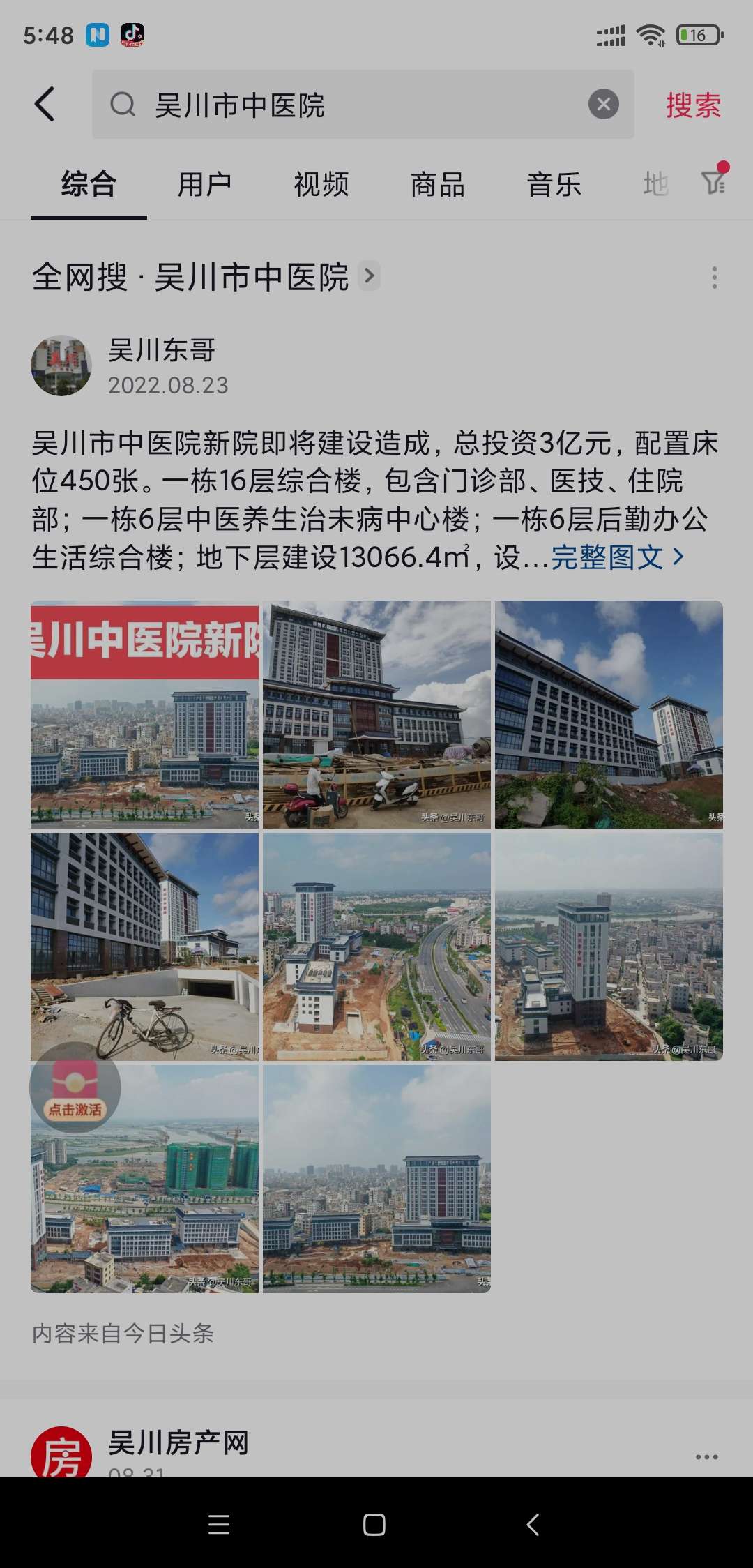View the photo with the parked bicycle
Image resolution: width=753 pixels, height=1568 pixels.
144,947
